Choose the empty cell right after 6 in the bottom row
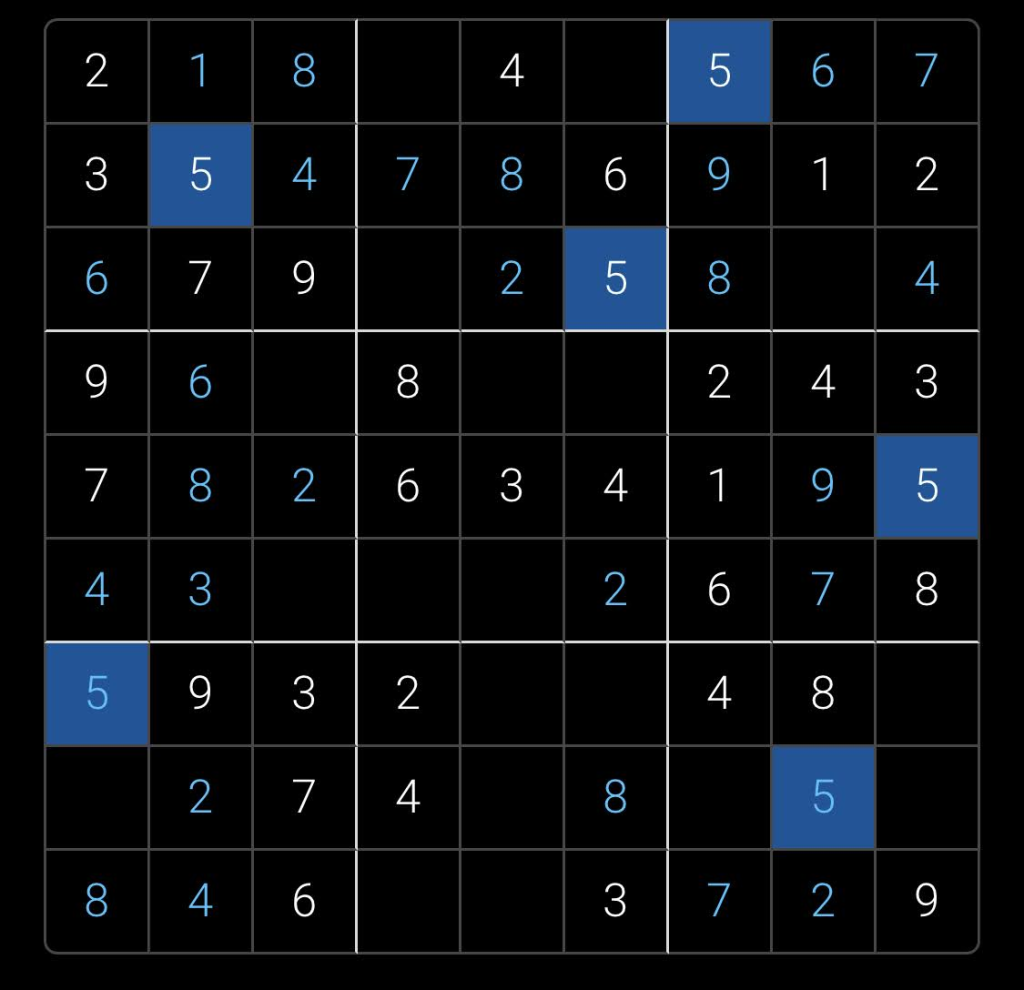This screenshot has height=990, width=1024. 408,901
